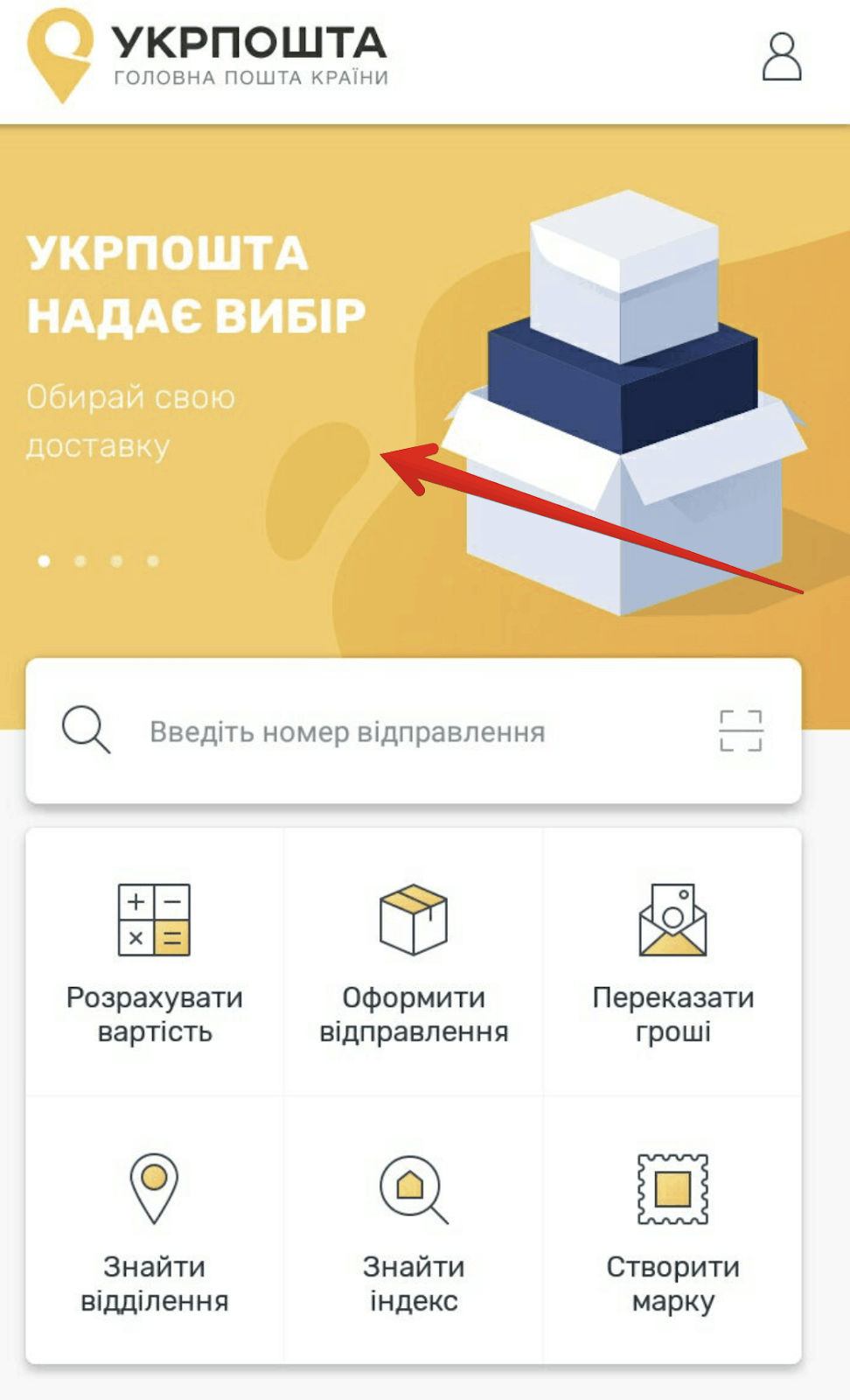
Task: Open the barcode scanner icon
Action: pyautogui.click(x=741, y=731)
